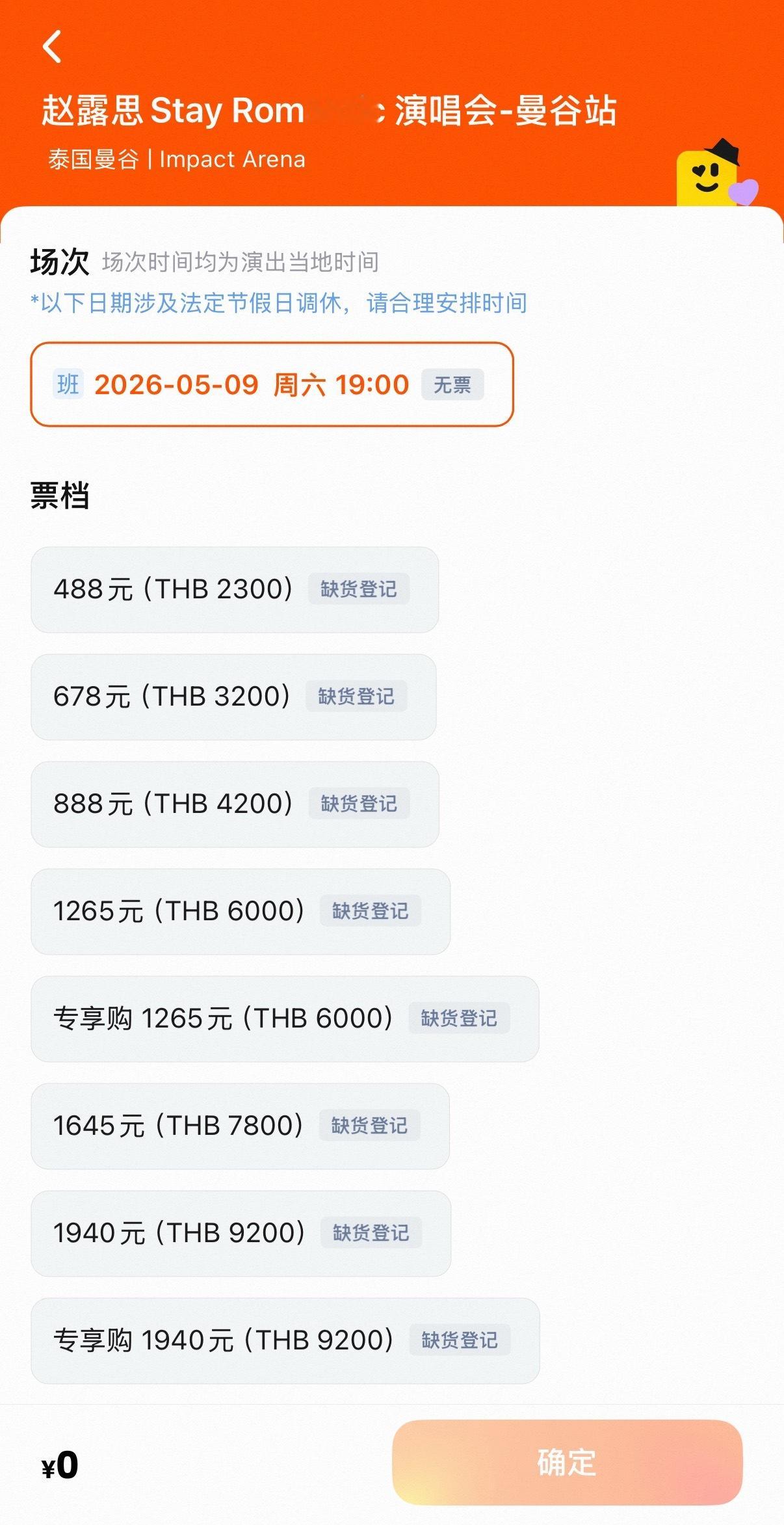This screenshot has width=784, height=1525.
Task: Click the 班 badge on the session card
Action: click(x=68, y=384)
